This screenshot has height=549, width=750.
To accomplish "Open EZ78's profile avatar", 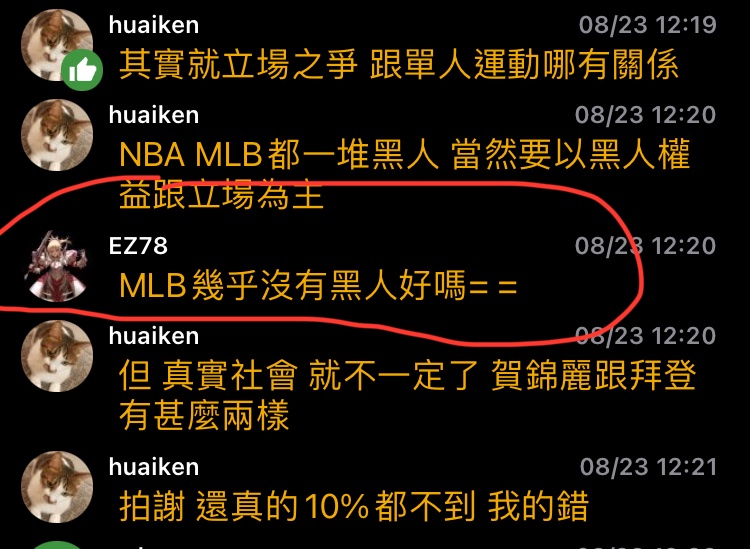I will [58, 267].
